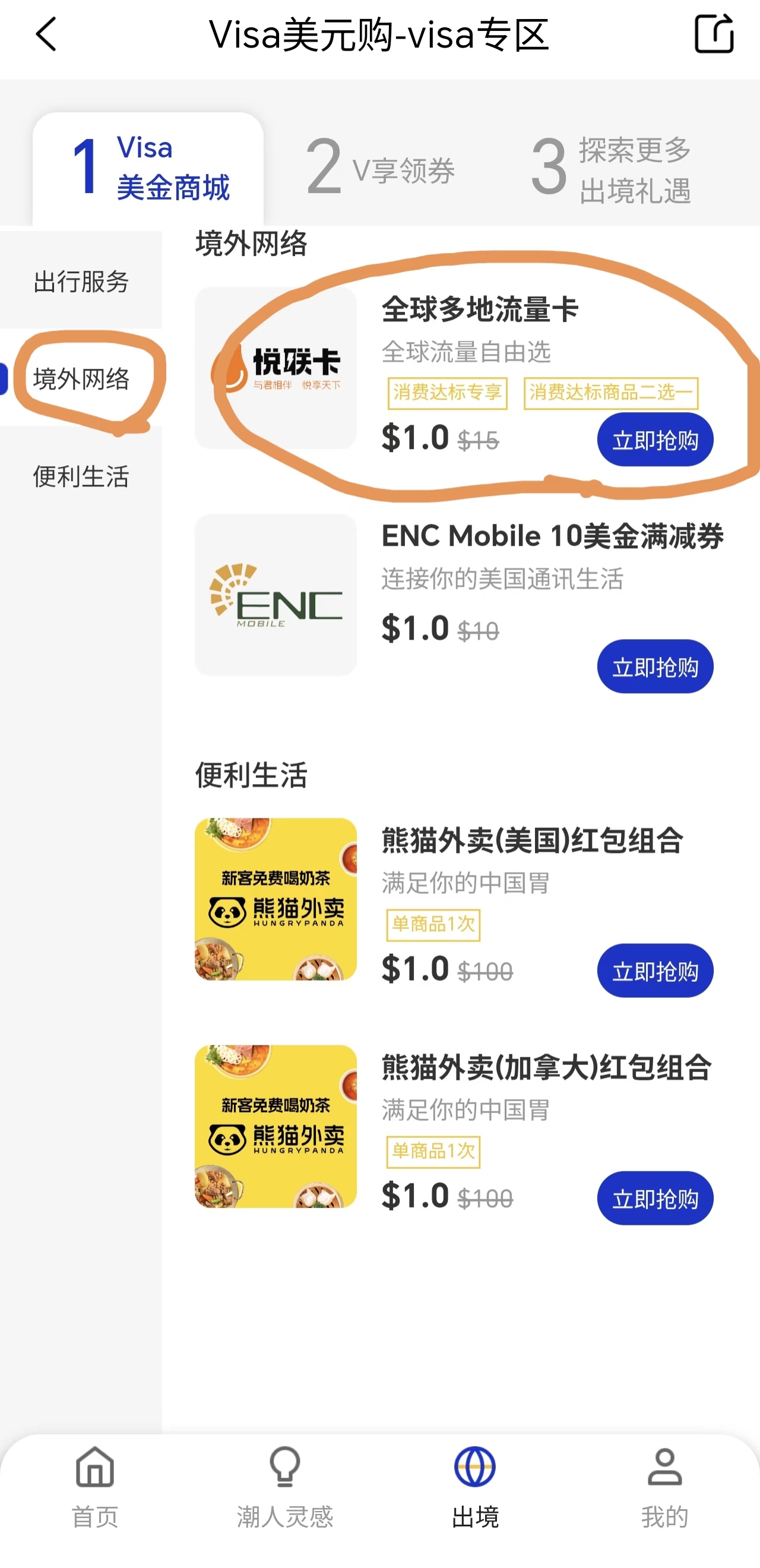Tap 立即抢购 for 熊猫外卖(美国)红包组合
Screen dimensions: 760x1568
point(655,971)
